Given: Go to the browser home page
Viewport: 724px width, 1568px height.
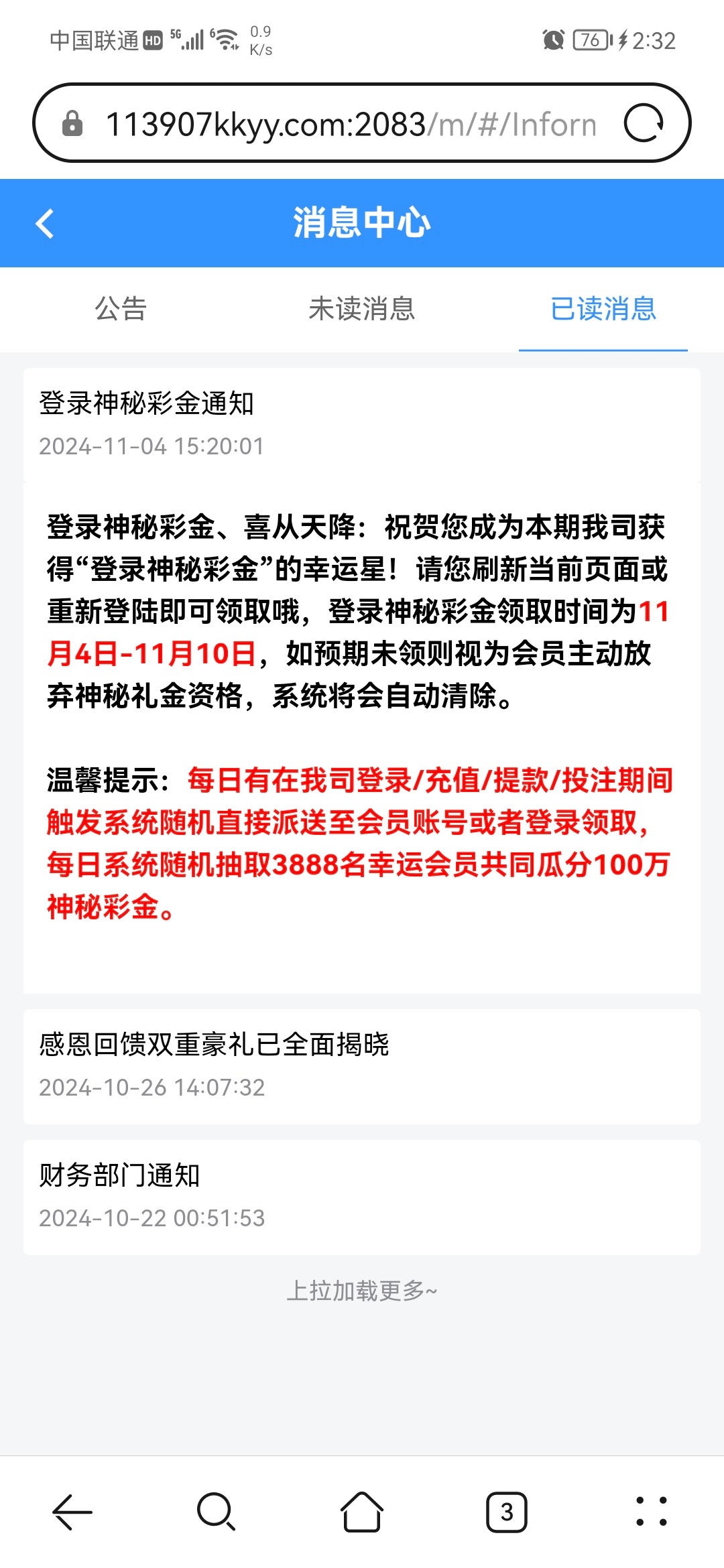Looking at the screenshot, I should (x=362, y=1512).
